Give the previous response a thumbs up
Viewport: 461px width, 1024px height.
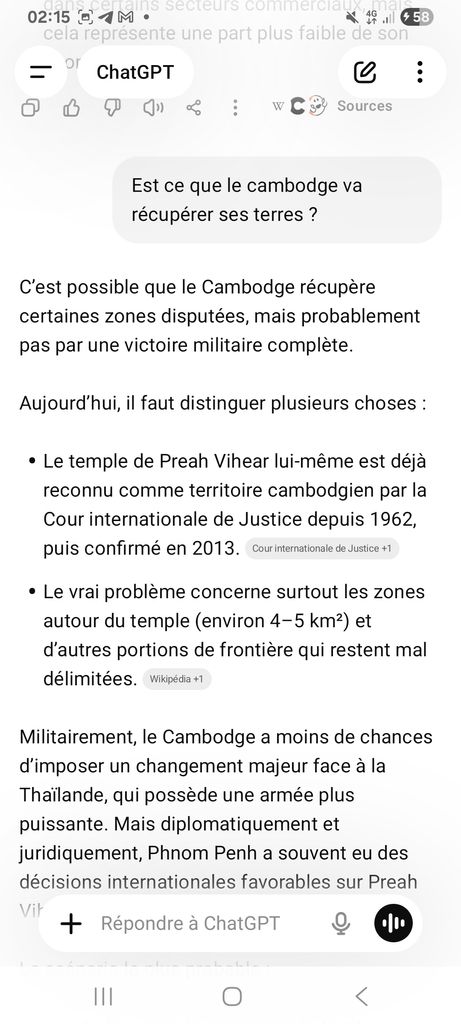71,107
